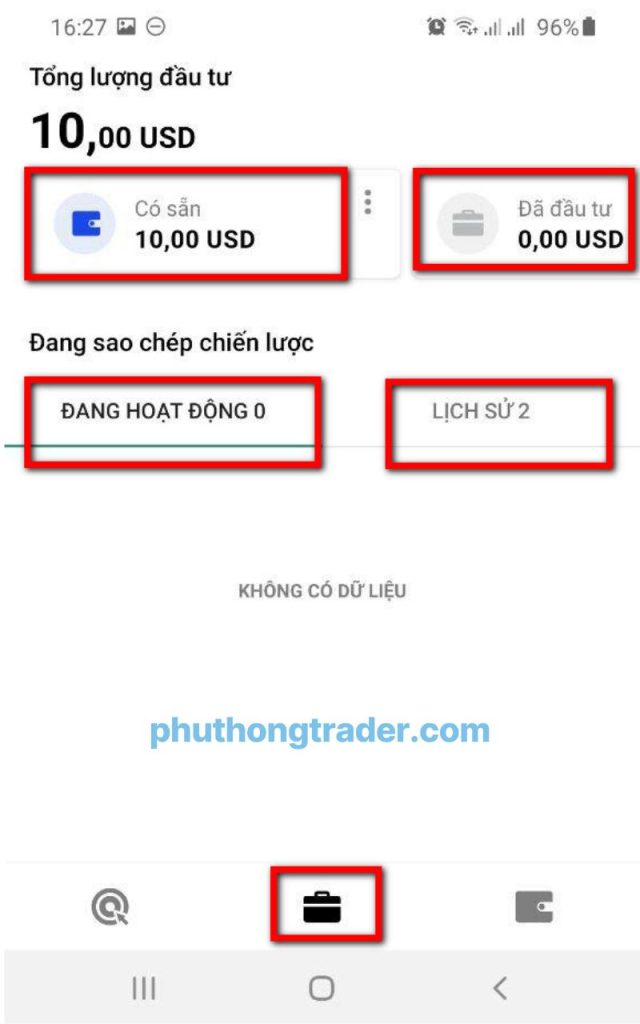Image resolution: width=640 pixels, height=1024 pixels.
Task: Go to the device home screen
Action: (x=321, y=988)
